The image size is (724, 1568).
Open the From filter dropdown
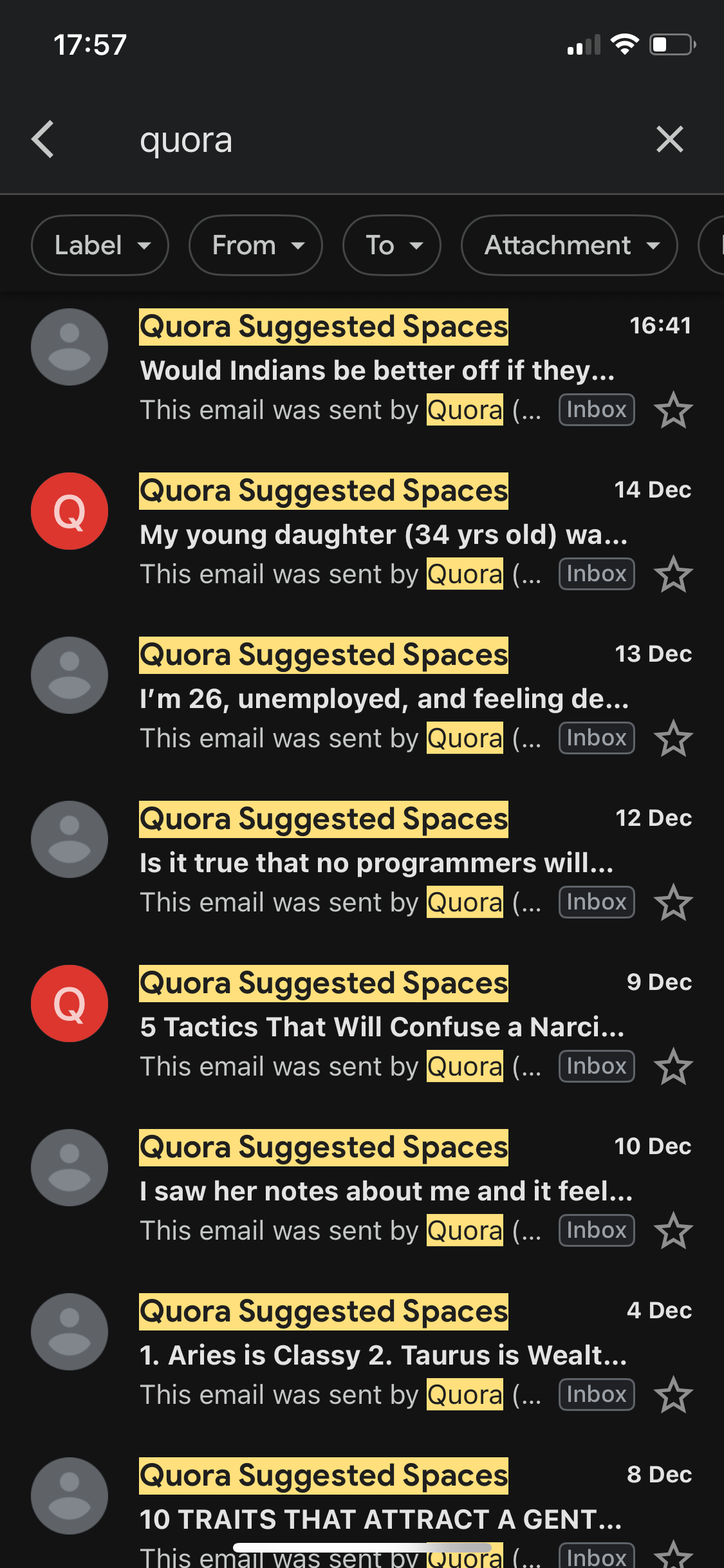[255, 245]
